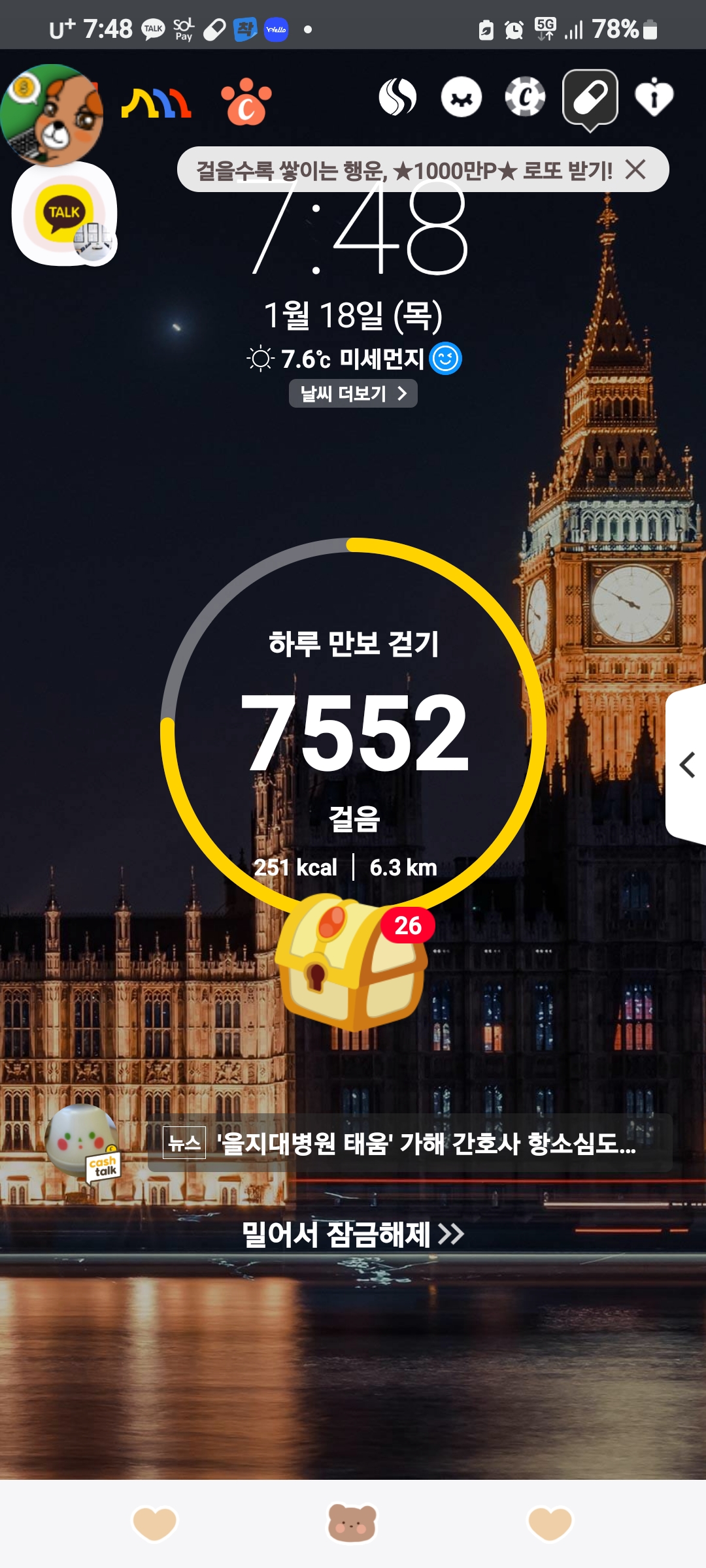Open the Shinhan S logo icon

pyautogui.click(x=397, y=97)
